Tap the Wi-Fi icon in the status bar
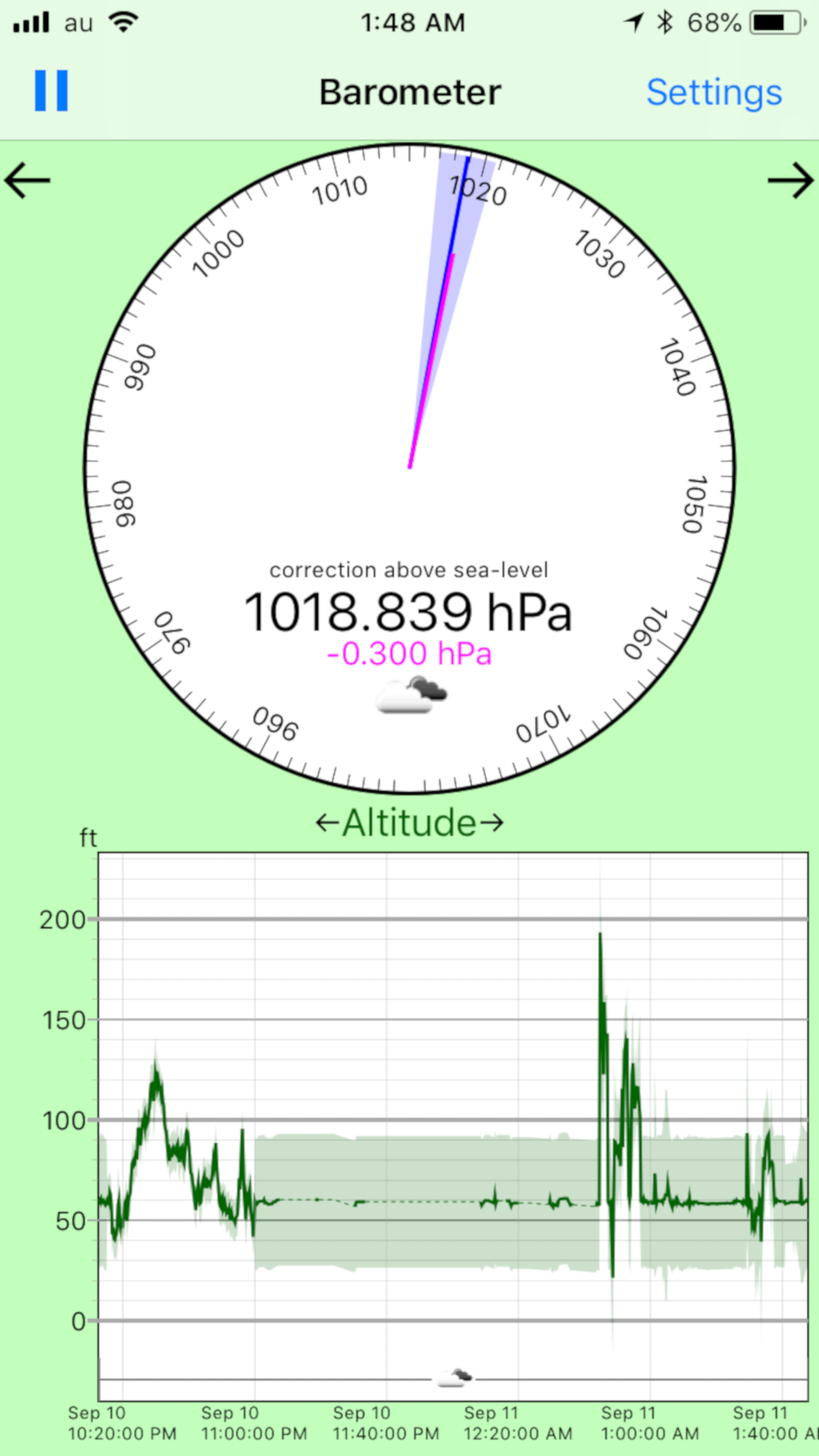 (122, 21)
